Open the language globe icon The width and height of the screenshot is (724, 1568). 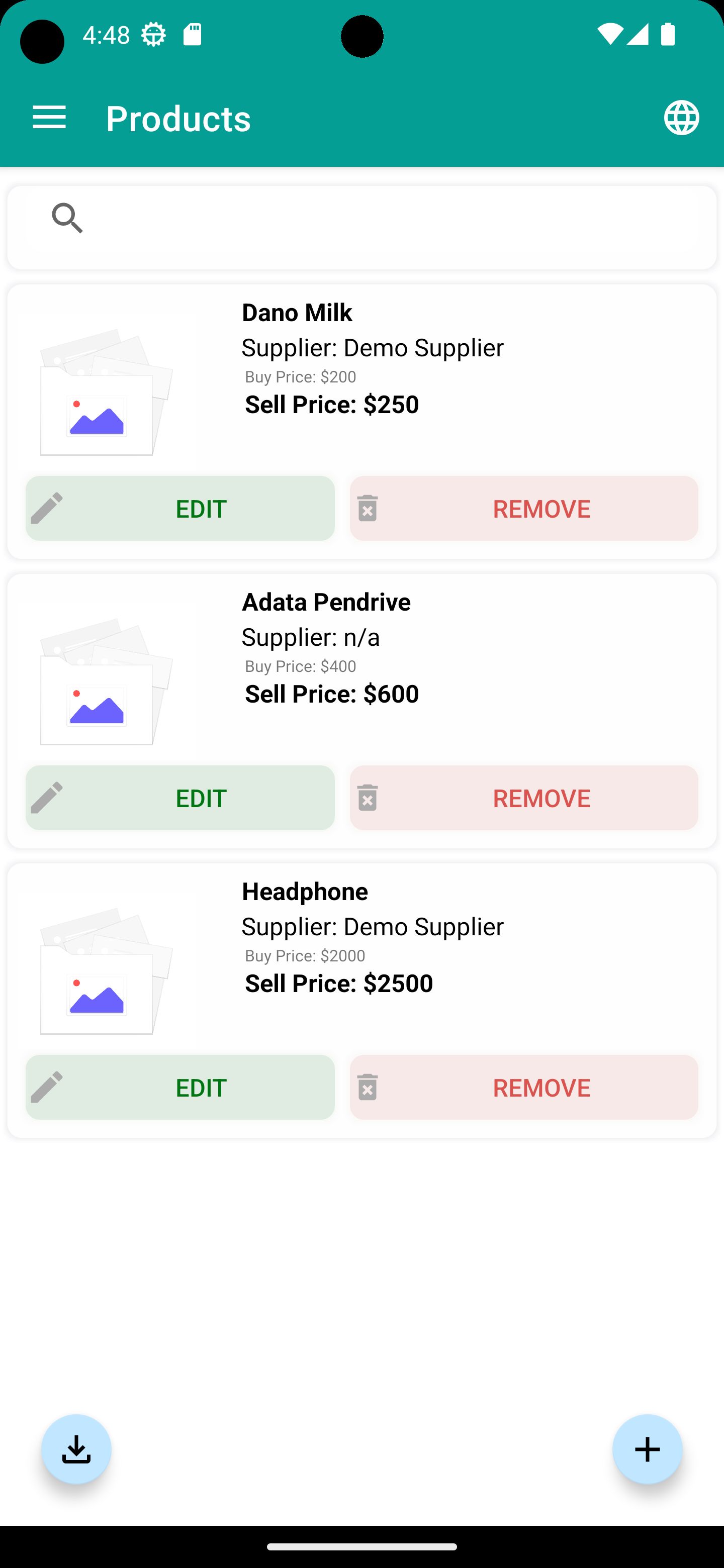[681, 118]
